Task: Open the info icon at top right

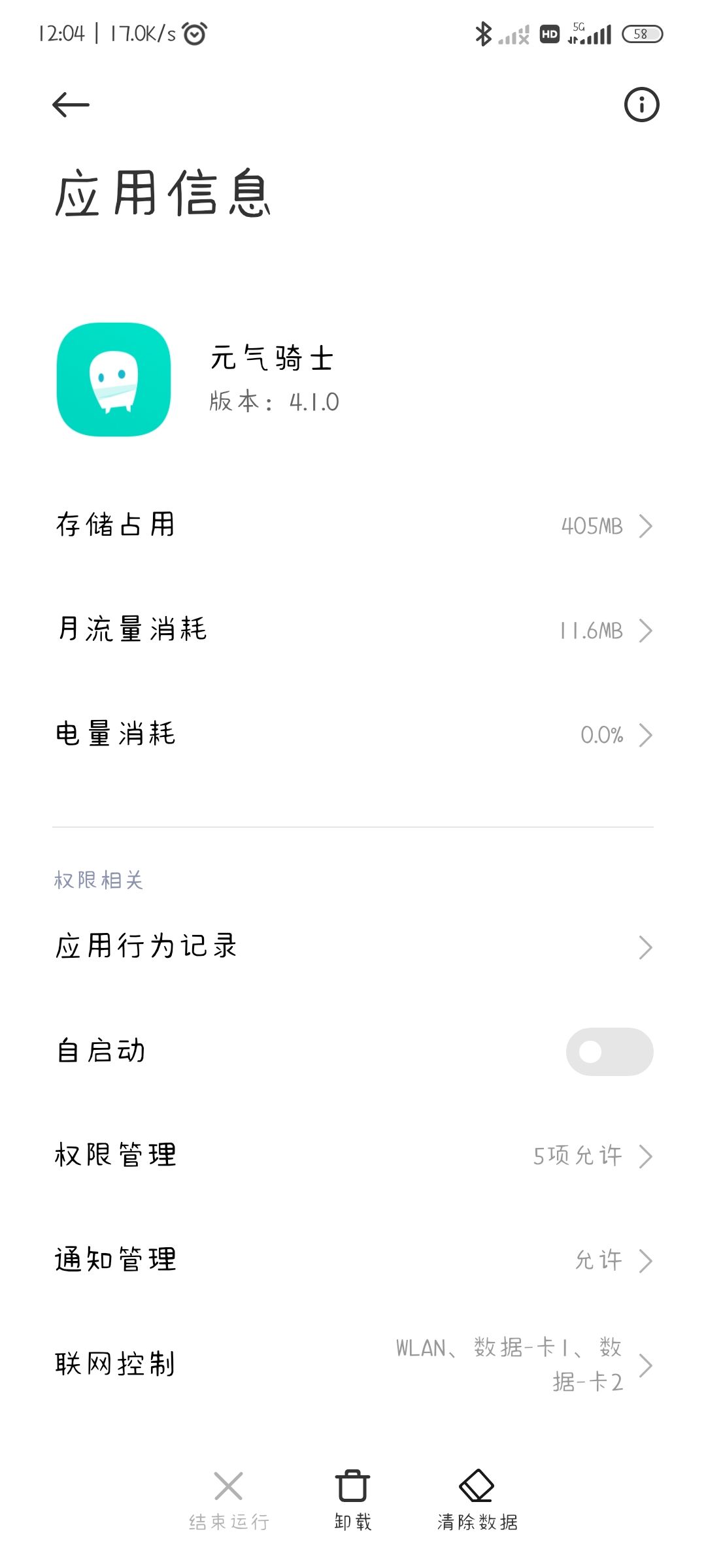Action: (x=641, y=104)
